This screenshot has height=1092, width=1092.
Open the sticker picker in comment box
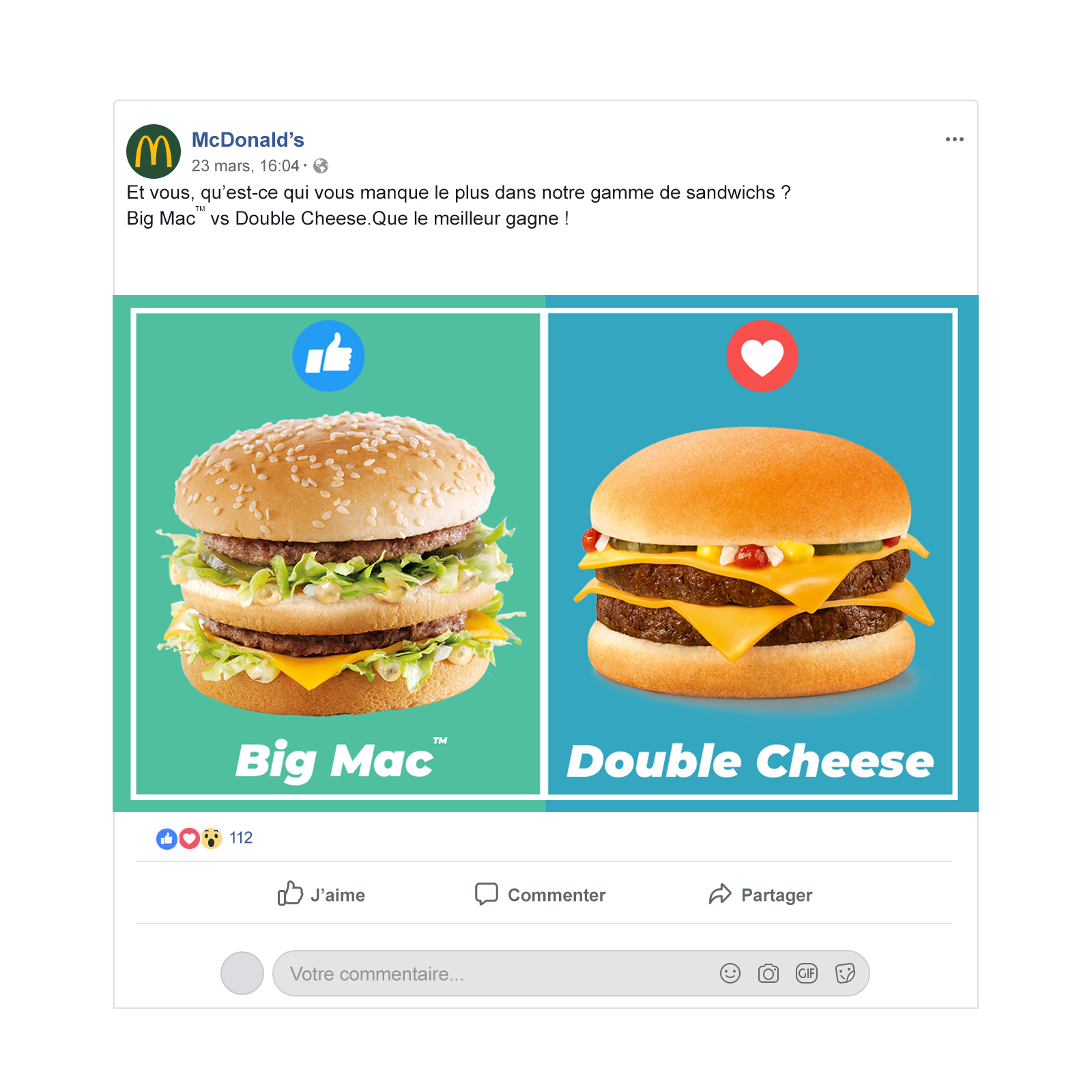click(x=845, y=973)
